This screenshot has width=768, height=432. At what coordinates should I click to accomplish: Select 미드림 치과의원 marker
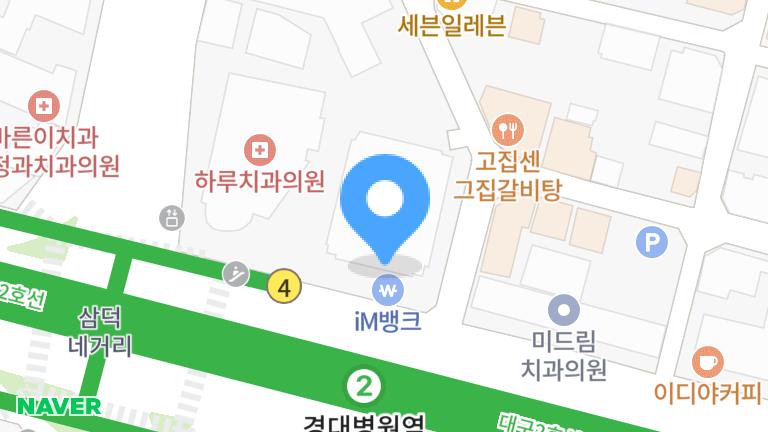click(565, 308)
